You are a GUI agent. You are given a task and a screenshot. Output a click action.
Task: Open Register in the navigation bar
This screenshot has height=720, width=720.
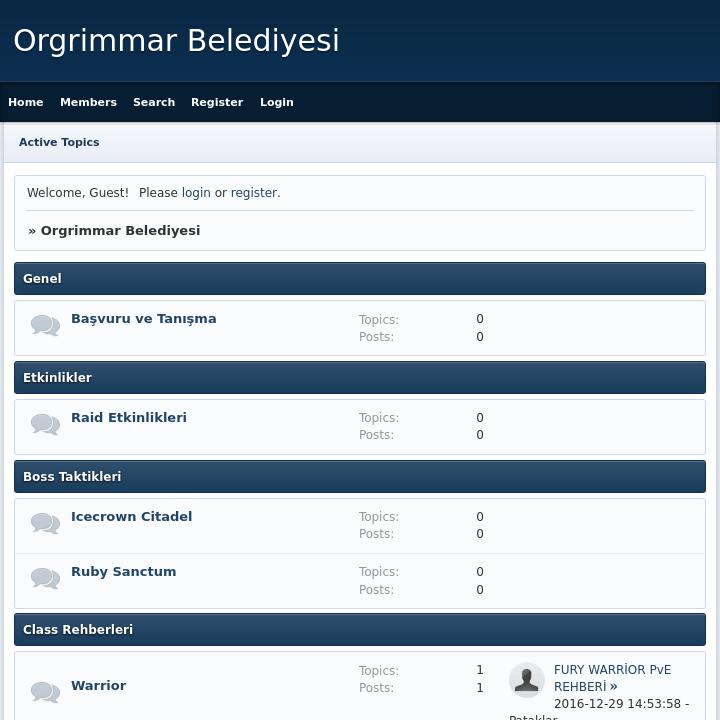pos(217,102)
